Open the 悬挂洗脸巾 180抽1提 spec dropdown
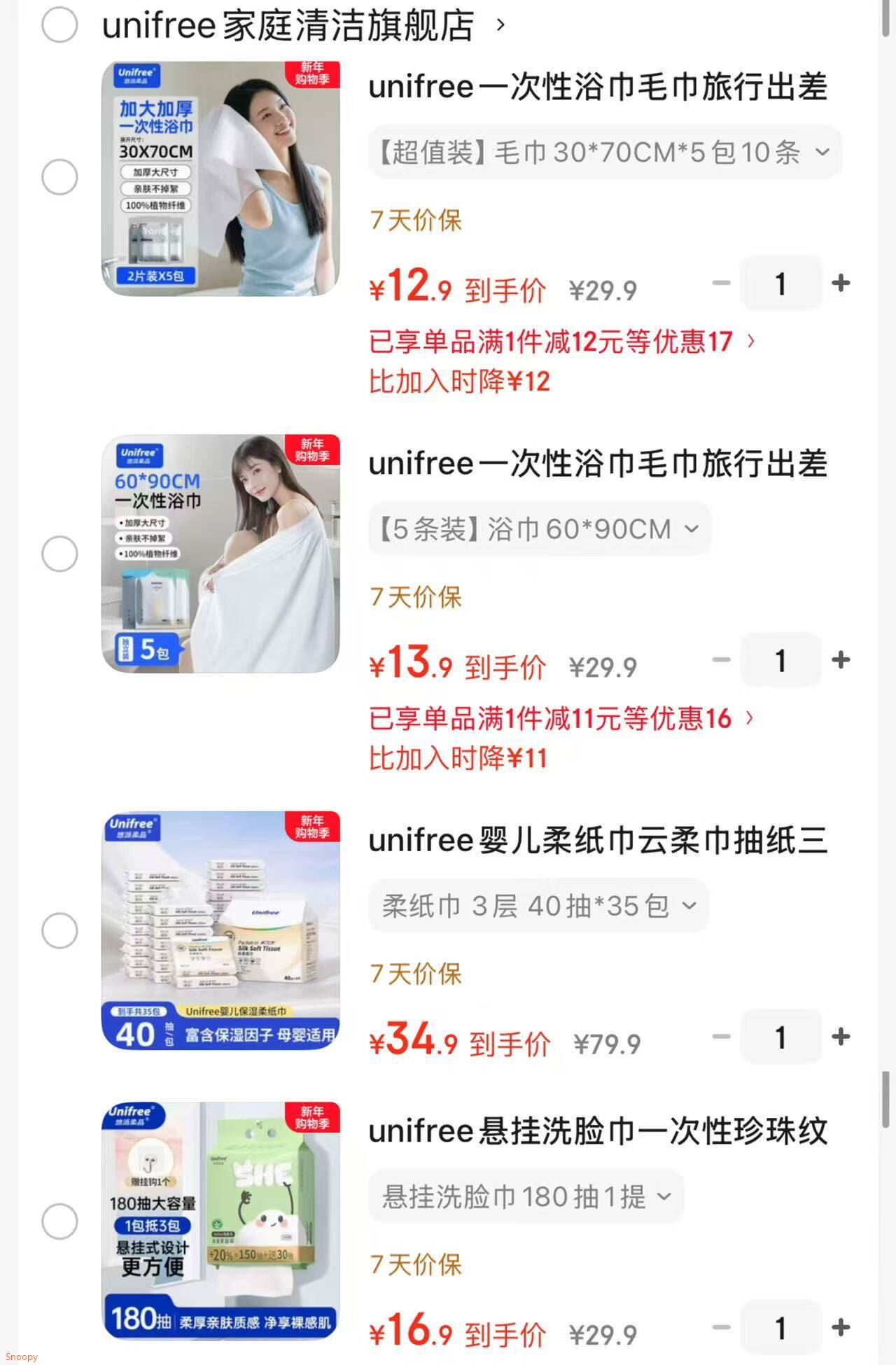Screen dimensions: 896x1365 pos(526,1197)
